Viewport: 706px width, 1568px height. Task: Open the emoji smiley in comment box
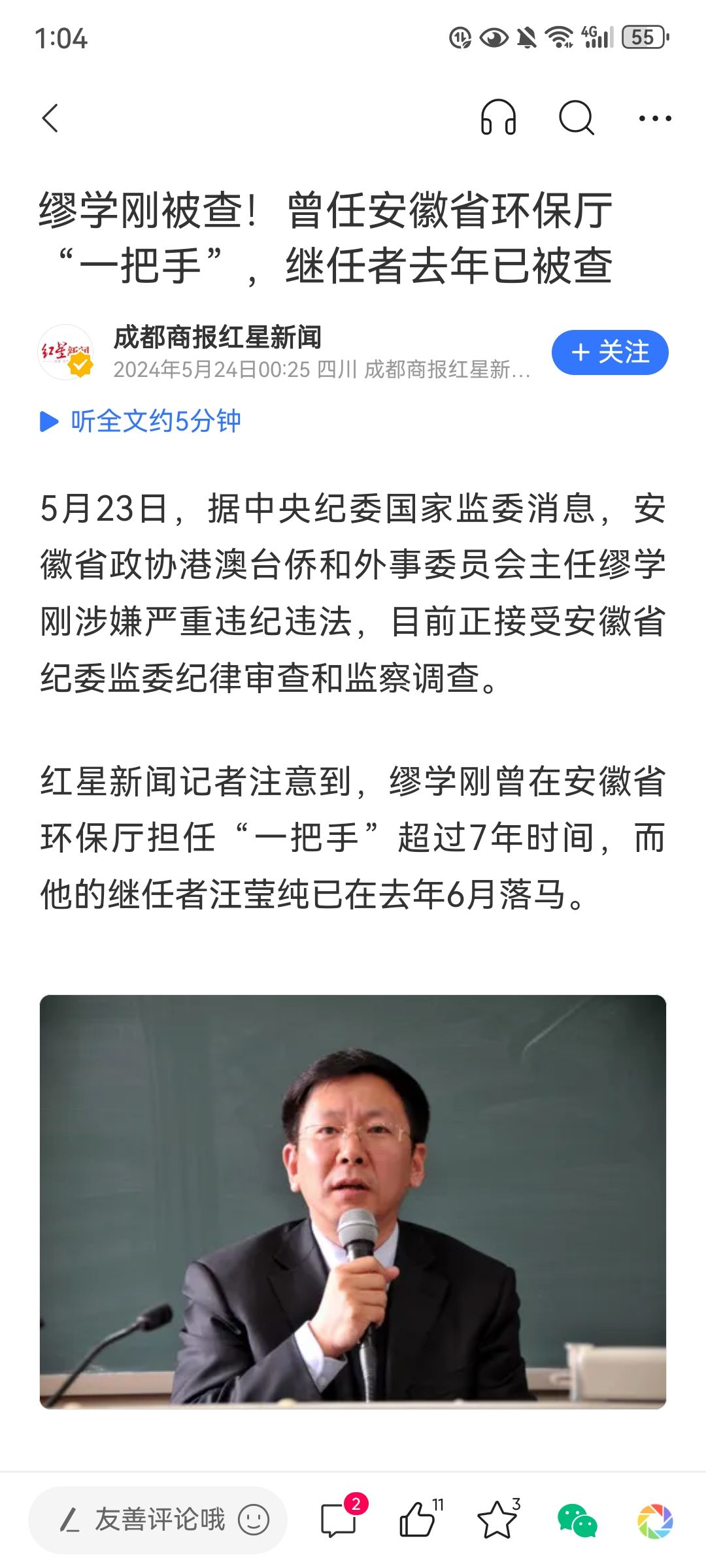(254, 1520)
